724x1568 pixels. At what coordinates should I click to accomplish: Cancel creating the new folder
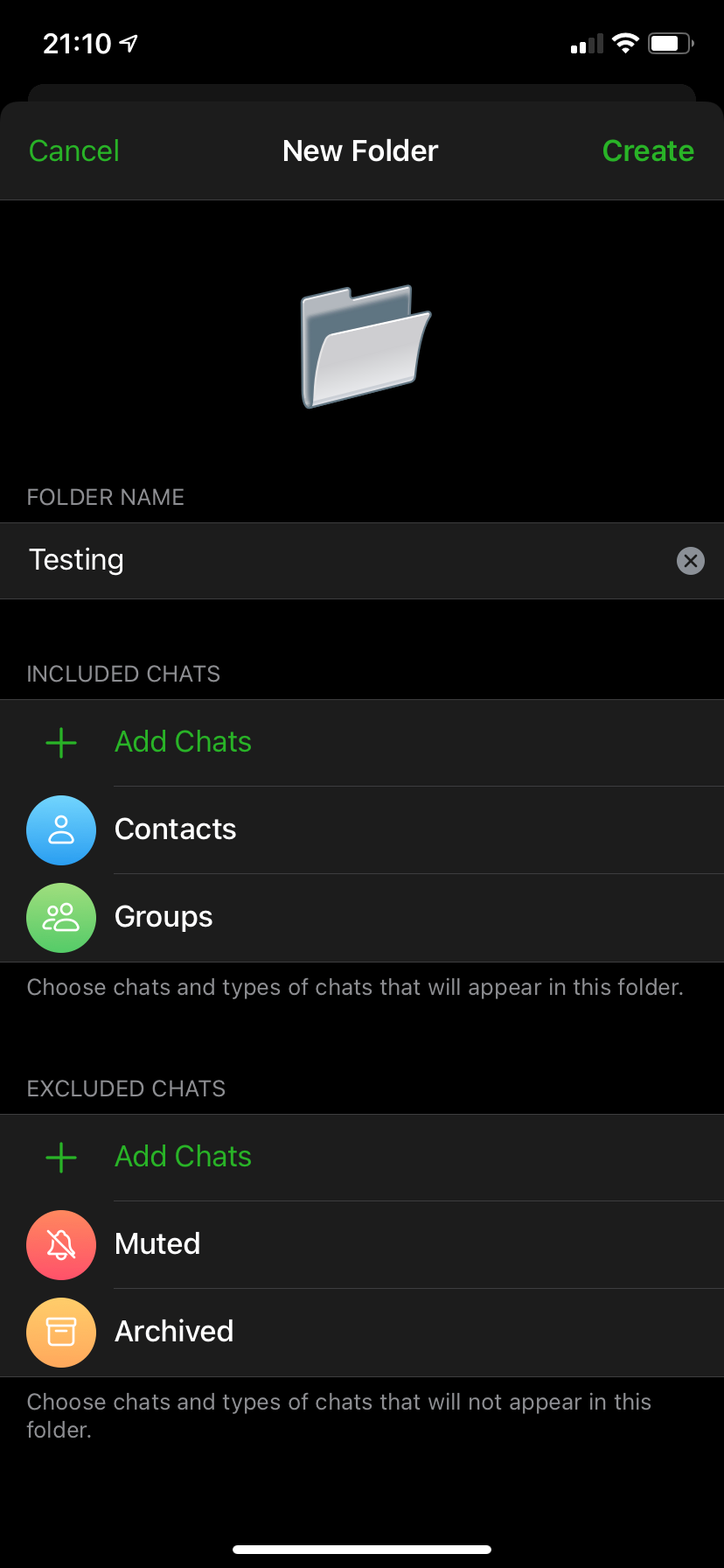[74, 151]
